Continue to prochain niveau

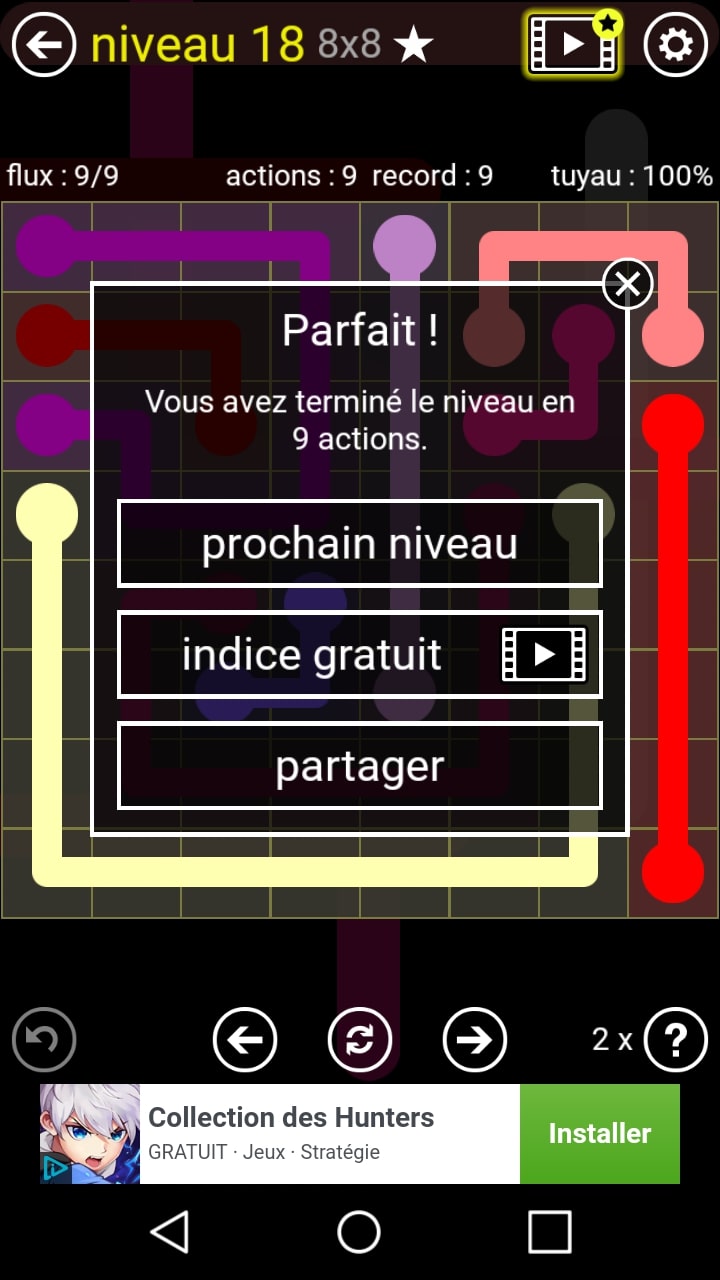click(360, 544)
